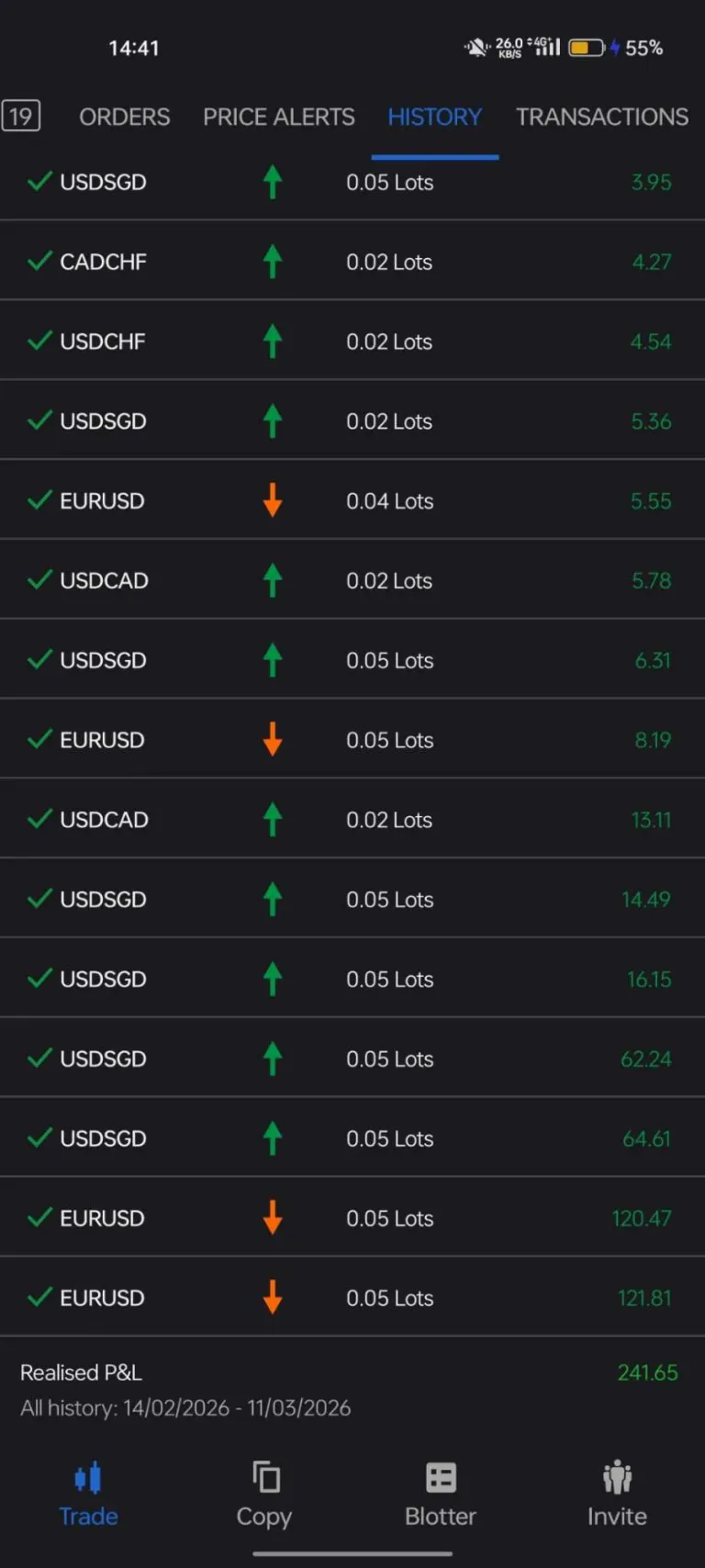Open the Copy section
This screenshot has width=705, height=1568.
tap(264, 1494)
